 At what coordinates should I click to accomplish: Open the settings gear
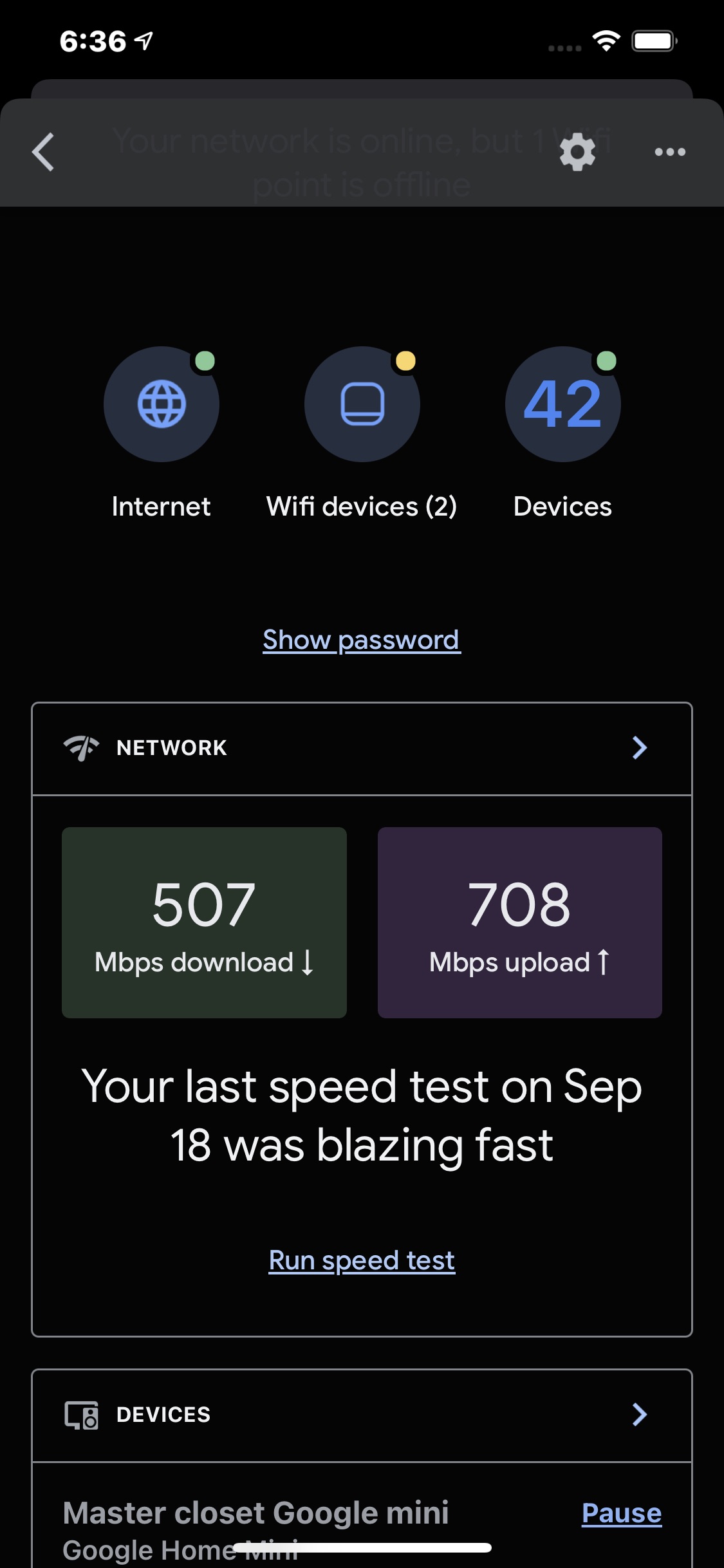[x=577, y=152]
